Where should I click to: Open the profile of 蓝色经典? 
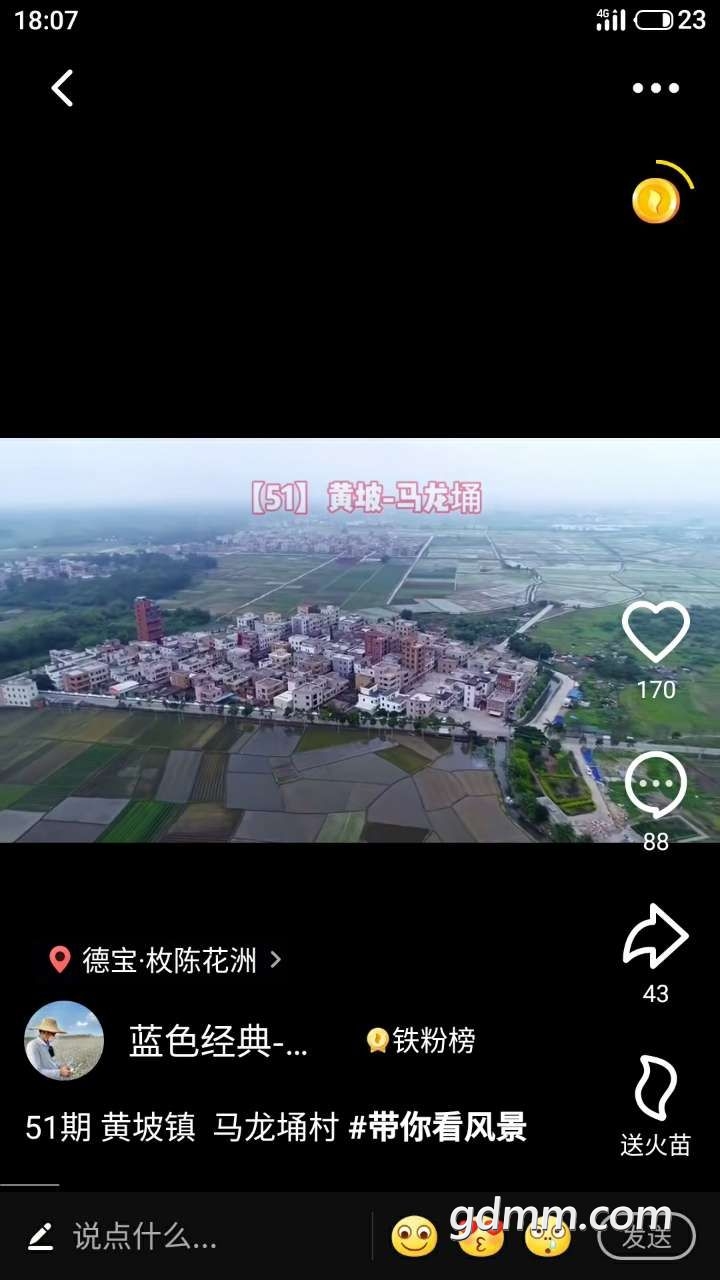(218, 1041)
